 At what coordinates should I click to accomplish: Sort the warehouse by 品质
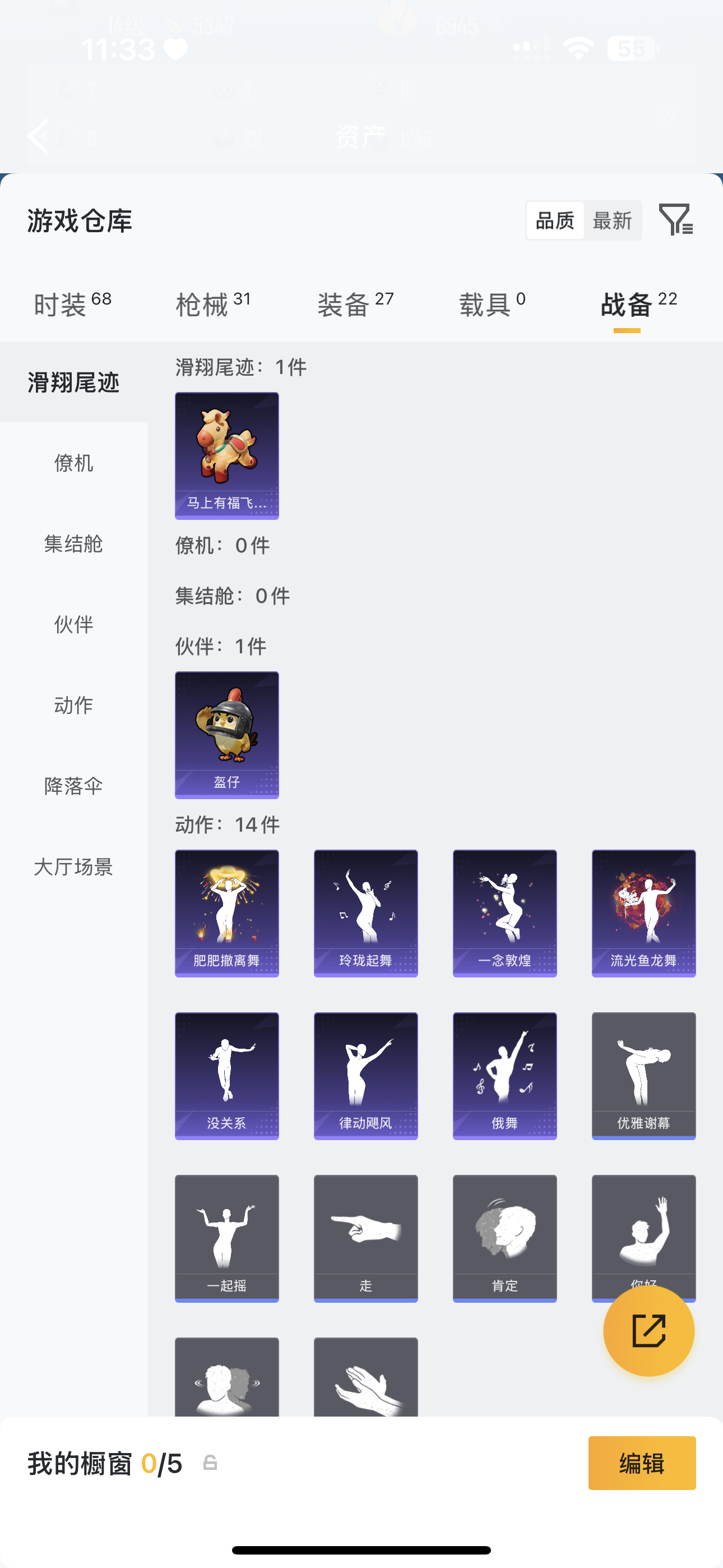tap(555, 220)
